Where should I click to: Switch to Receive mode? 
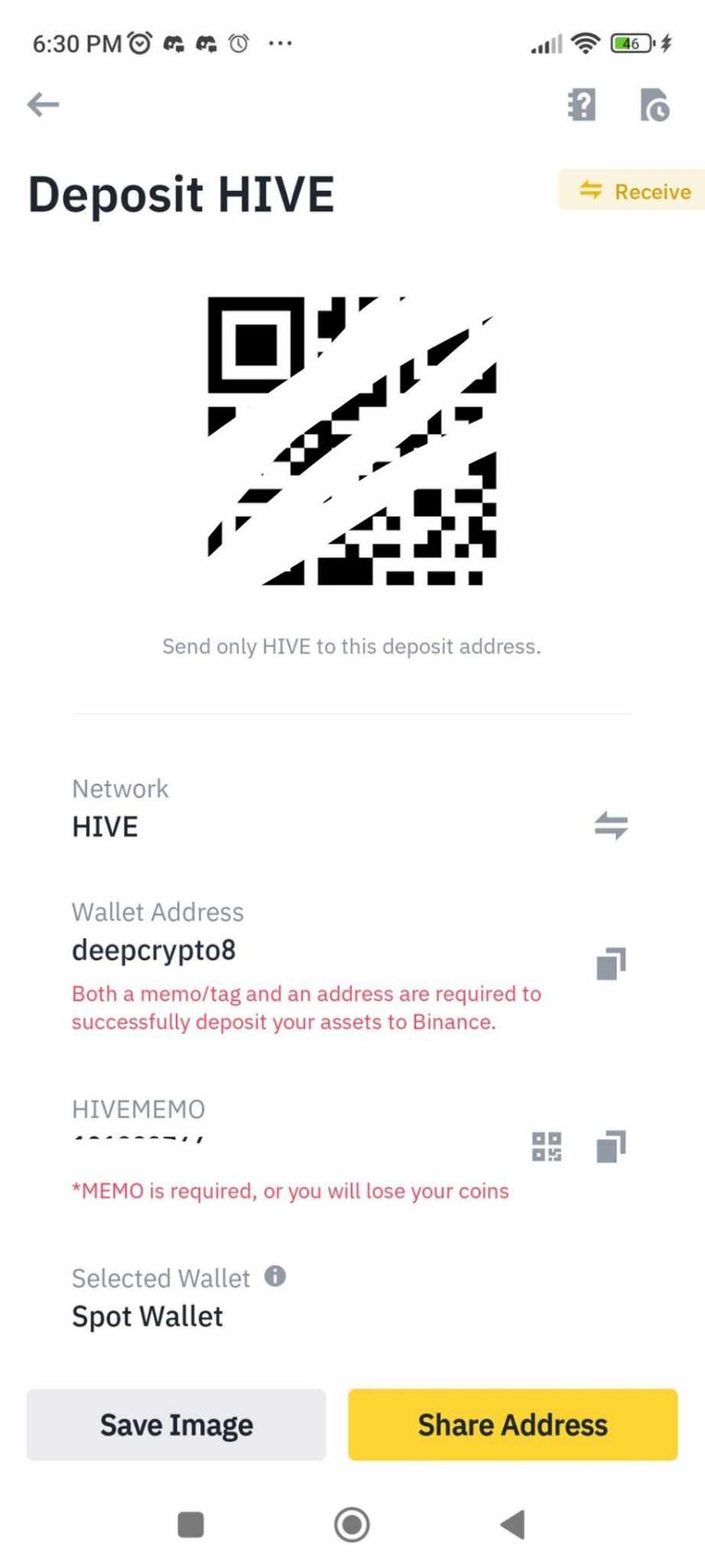point(634,191)
